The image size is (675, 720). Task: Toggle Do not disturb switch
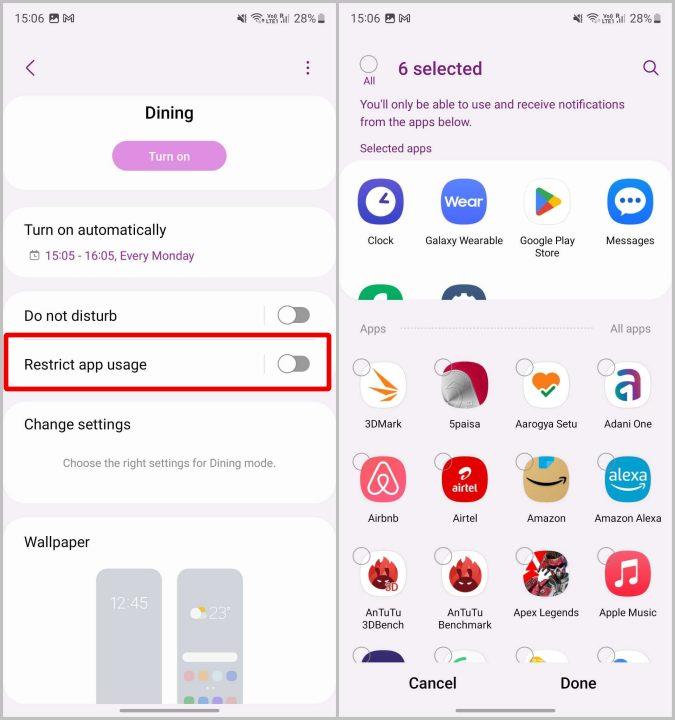[293, 315]
